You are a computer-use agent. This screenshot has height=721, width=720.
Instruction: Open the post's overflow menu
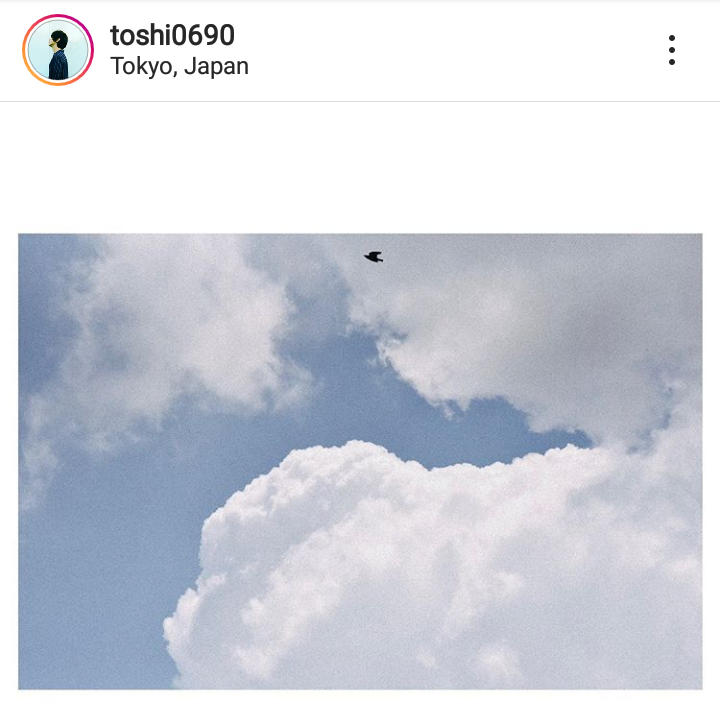point(672,50)
